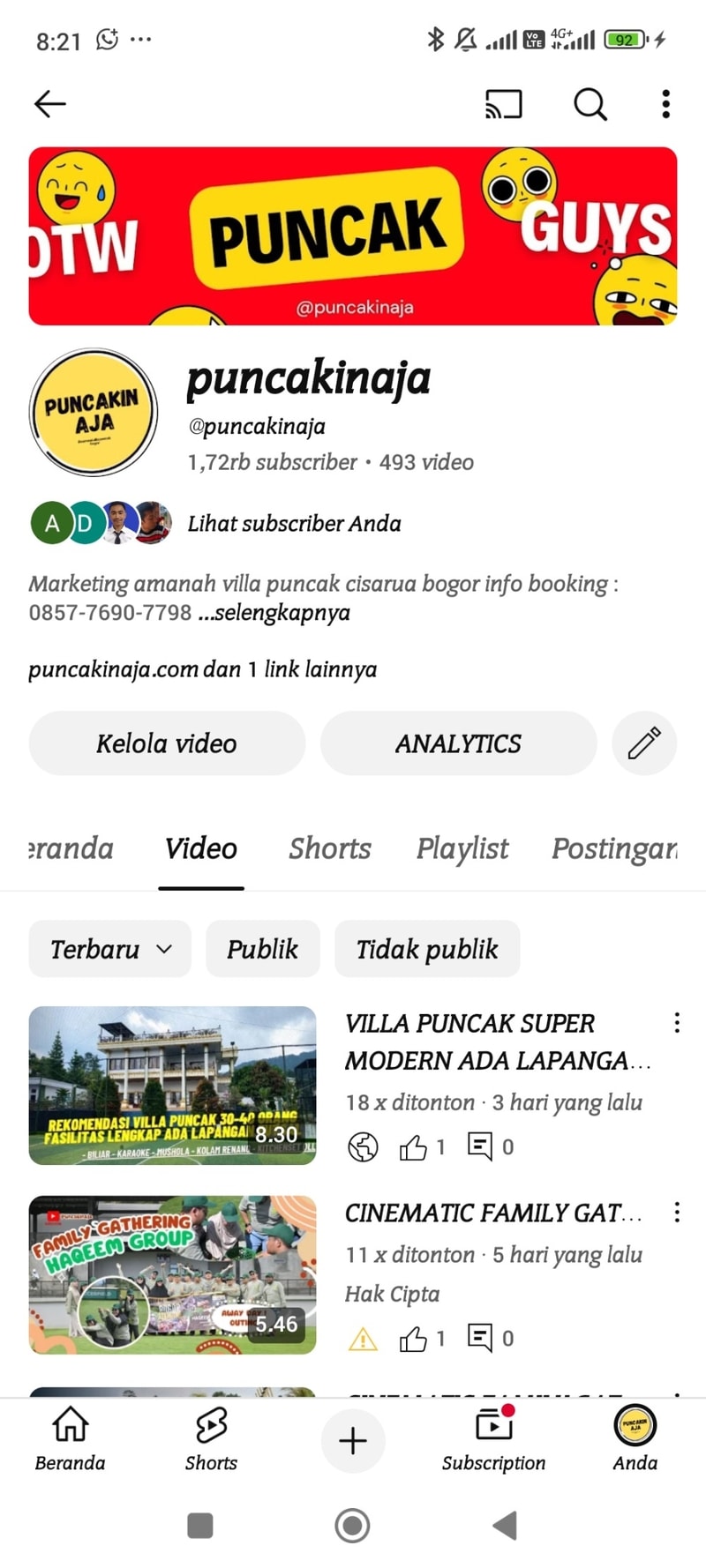Open the Terbaru sort dropdown
This screenshot has height=1568, width=706.
[109, 949]
